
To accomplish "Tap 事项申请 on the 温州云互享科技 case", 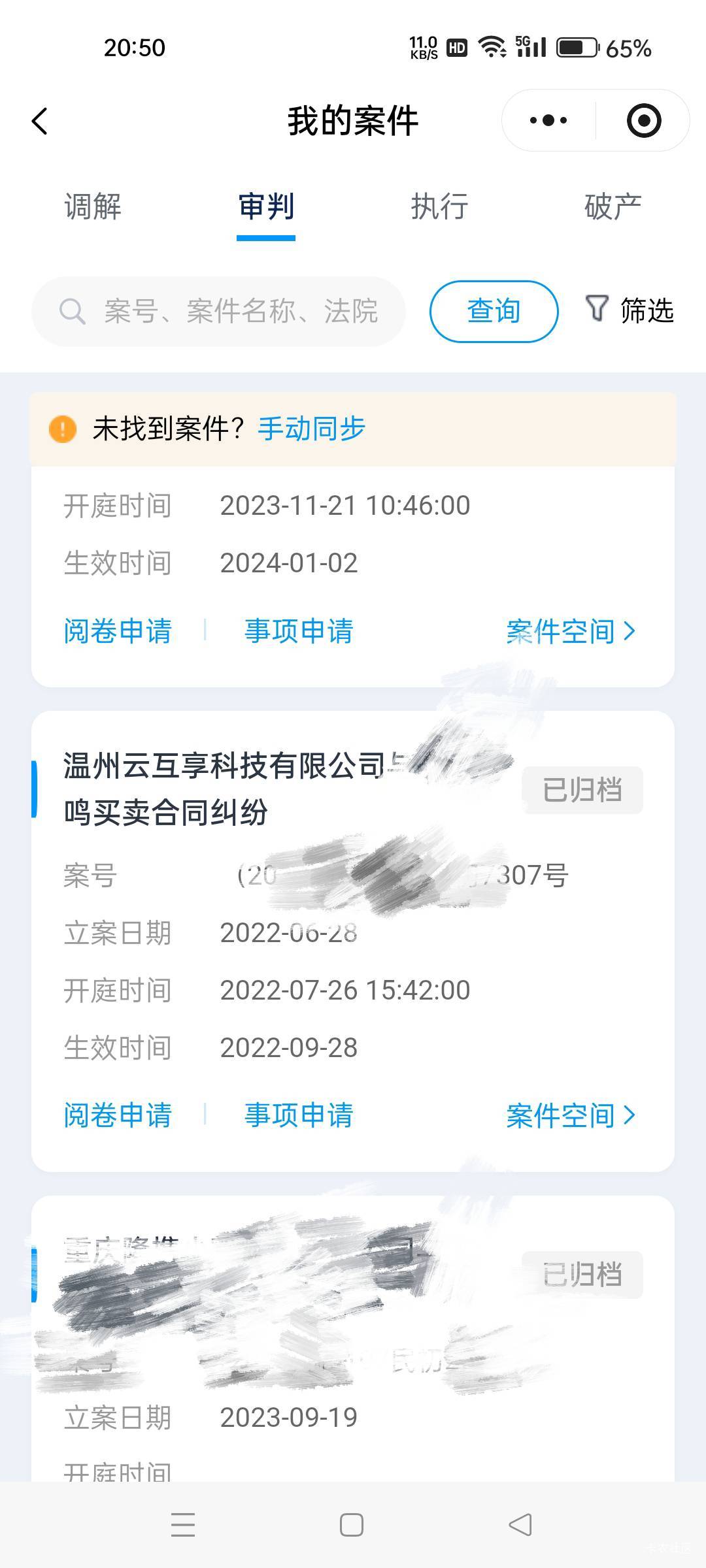I will coord(299,1115).
